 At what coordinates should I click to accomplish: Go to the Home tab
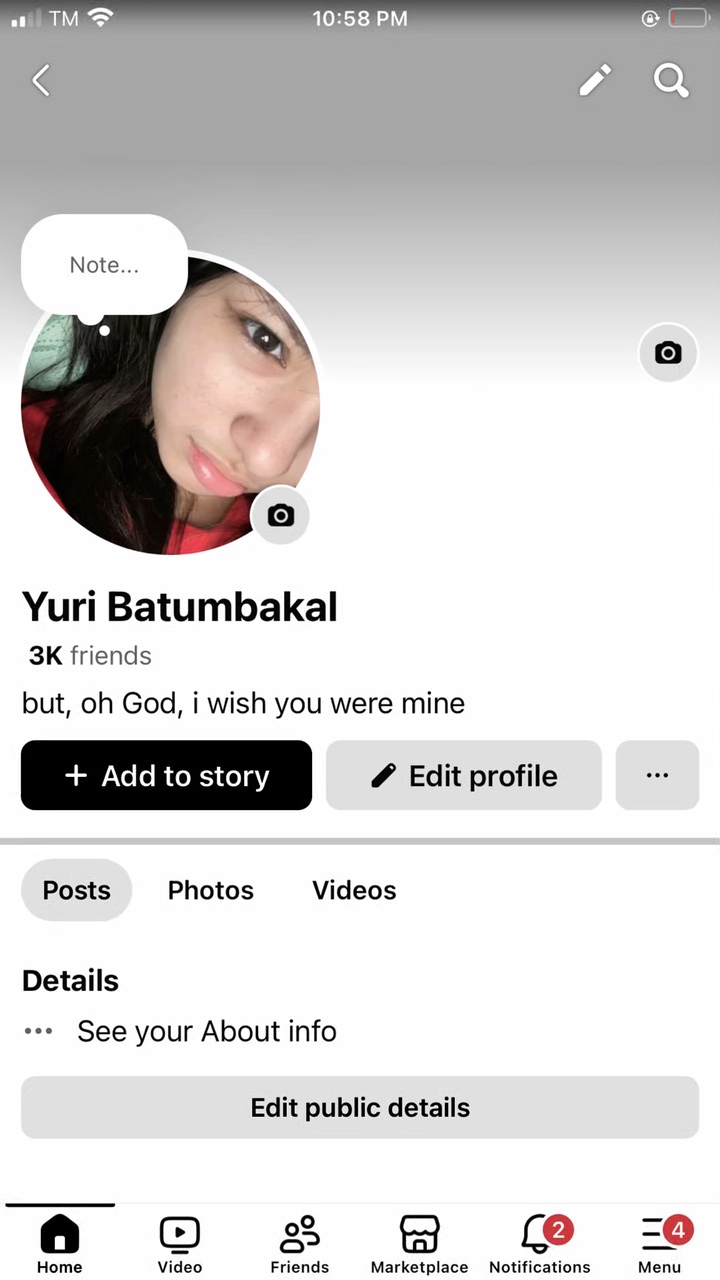click(60, 1244)
